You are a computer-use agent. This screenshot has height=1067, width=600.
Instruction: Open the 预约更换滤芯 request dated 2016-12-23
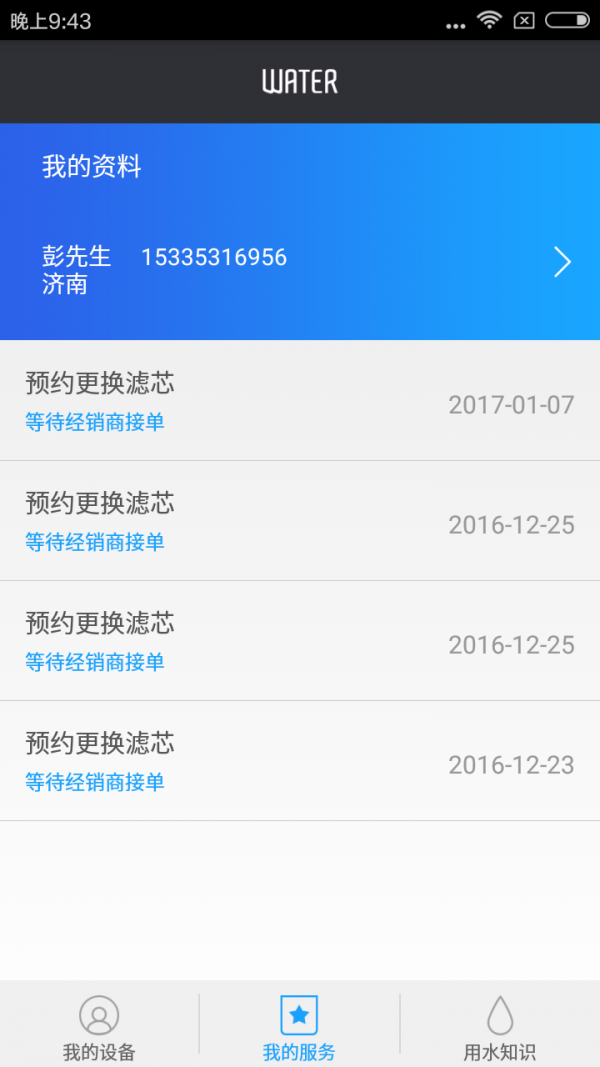[x=300, y=761]
